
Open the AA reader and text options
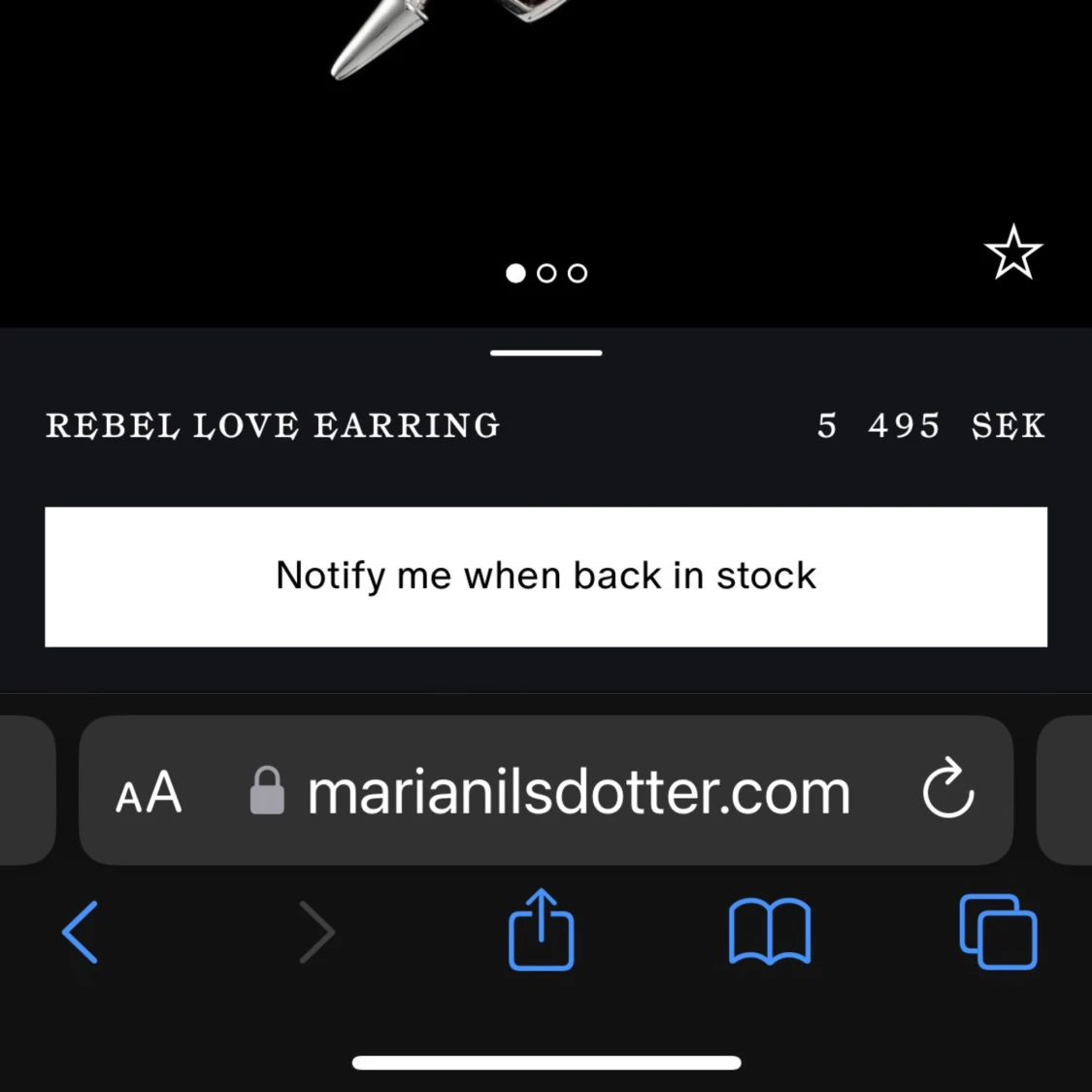pos(149,791)
